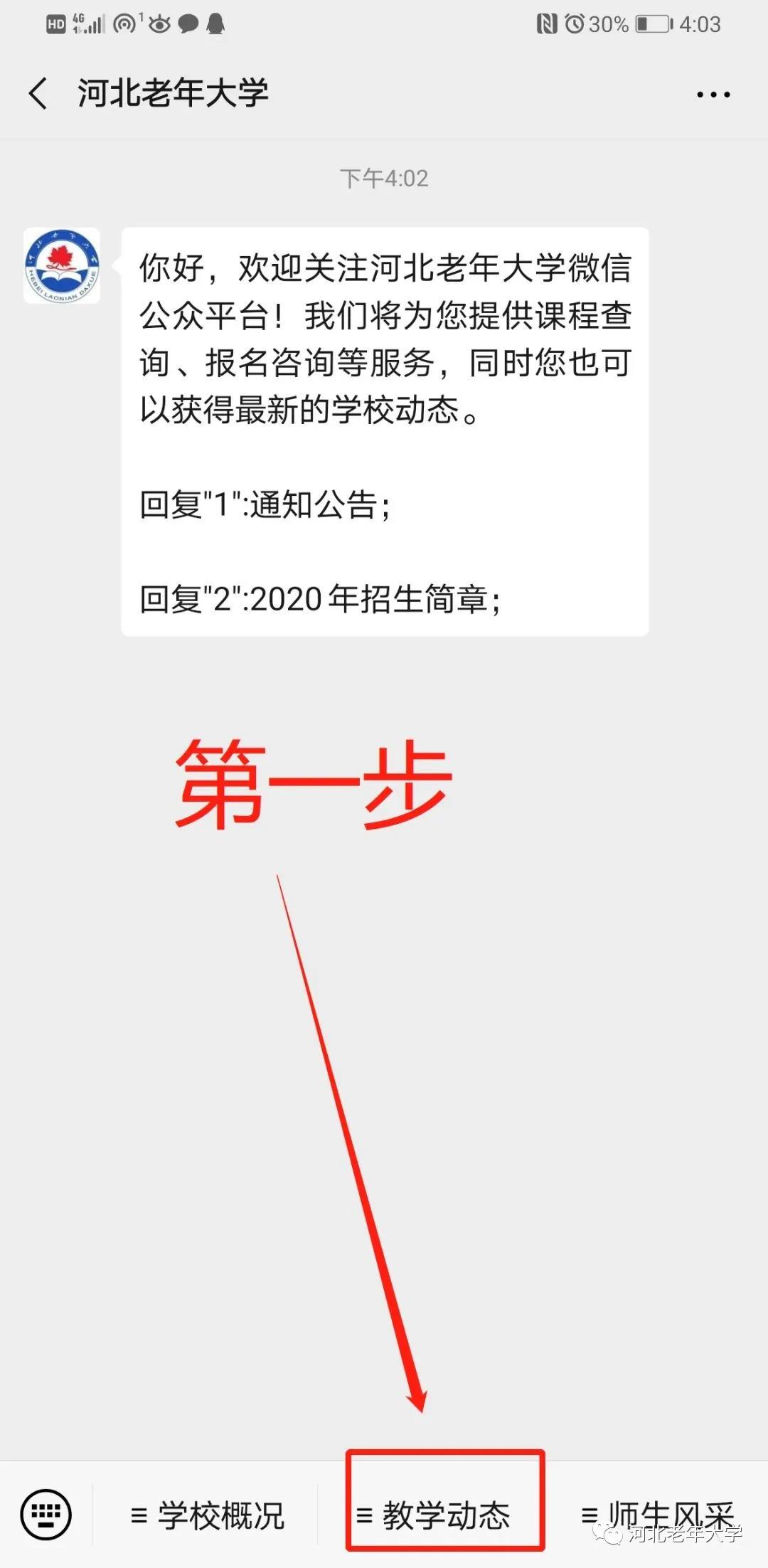Screen dimensions: 768x1568
Task: Open the 师生风采 menu
Action: [x=658, y=1513]
